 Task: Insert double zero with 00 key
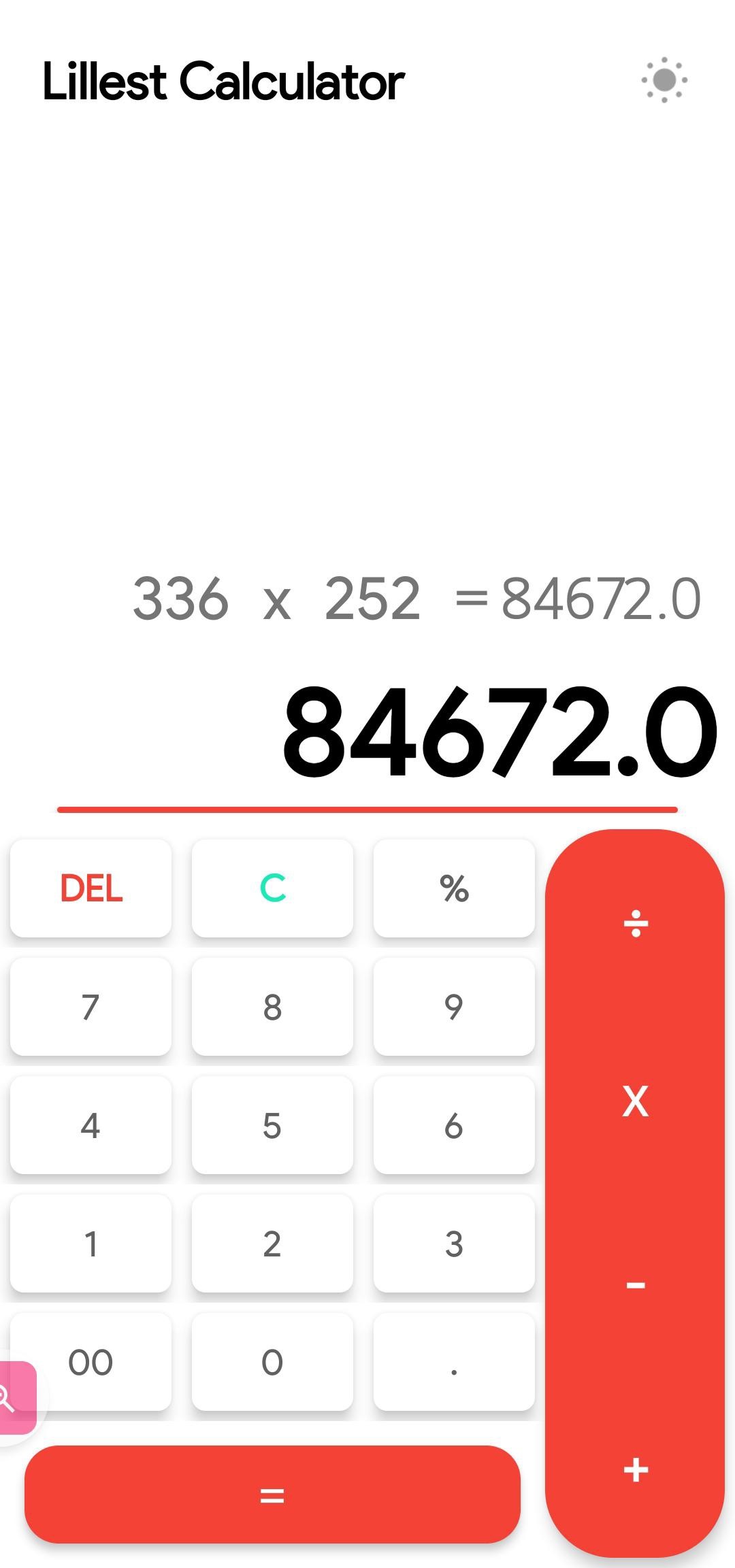point(95,1361)
